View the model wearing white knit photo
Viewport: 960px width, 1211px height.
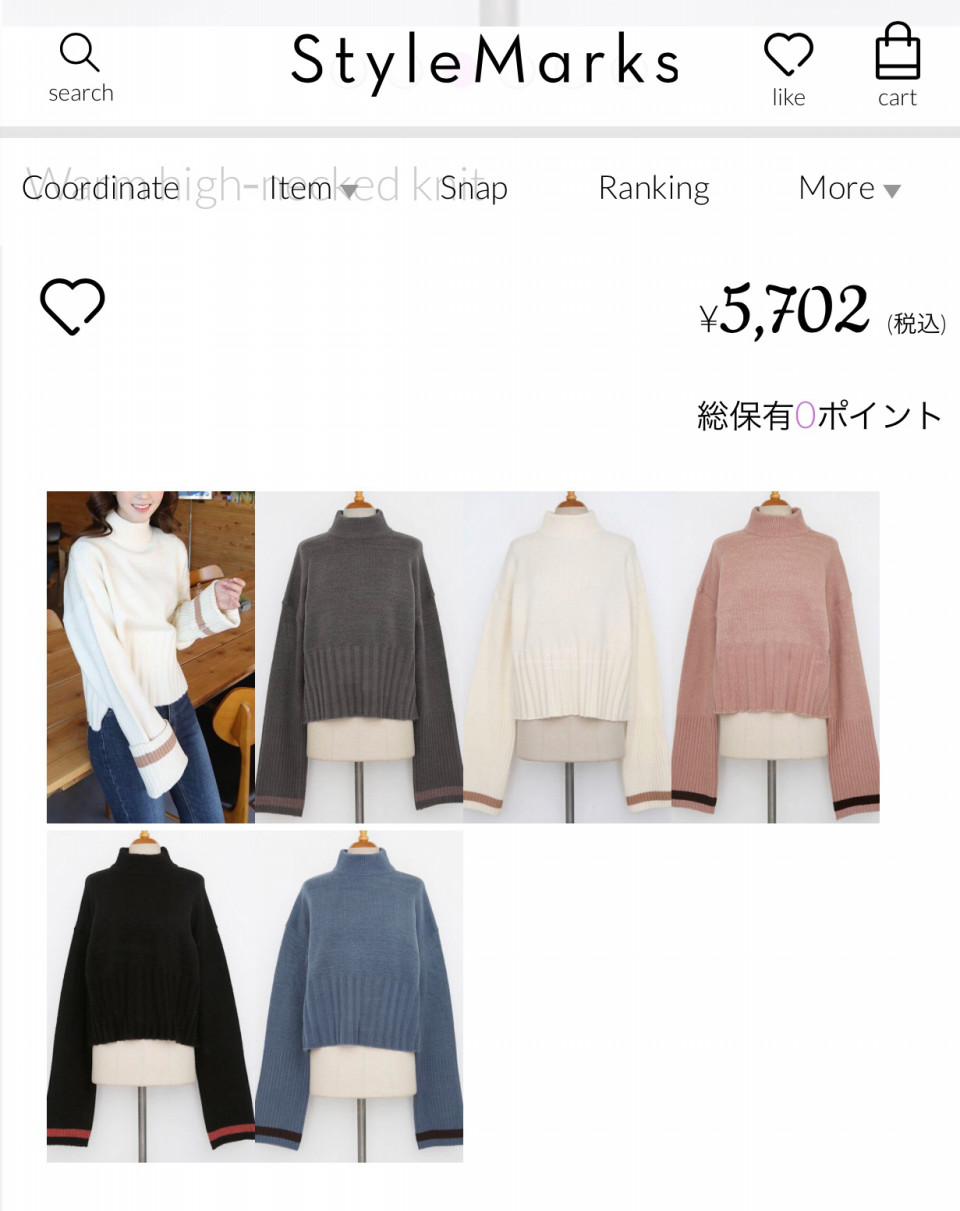150,656
